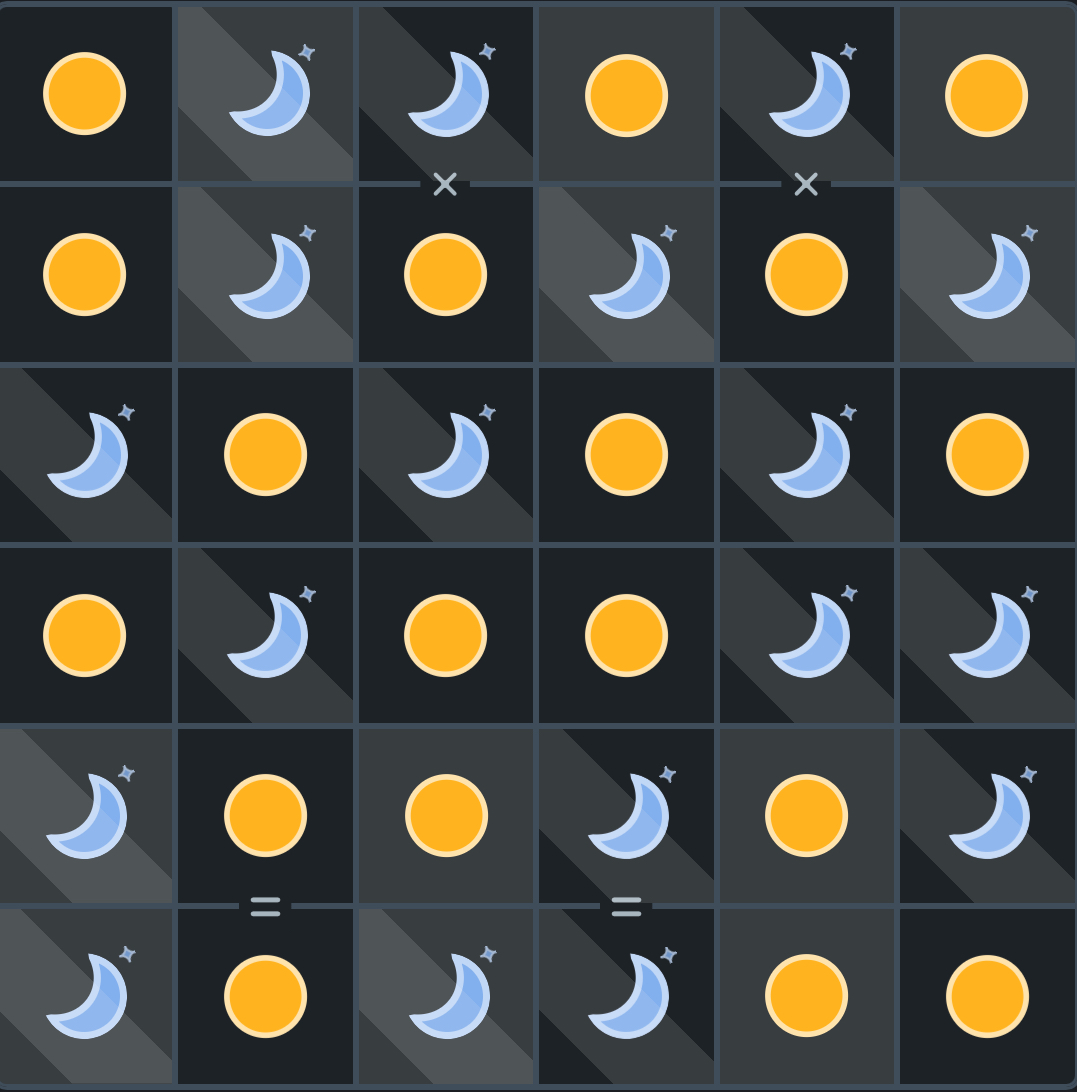Image resolution: width=1077 pixels, height=1092 pixels.
Task: Toggle the moon in row 2, column 4
Action: coord(627,276)
